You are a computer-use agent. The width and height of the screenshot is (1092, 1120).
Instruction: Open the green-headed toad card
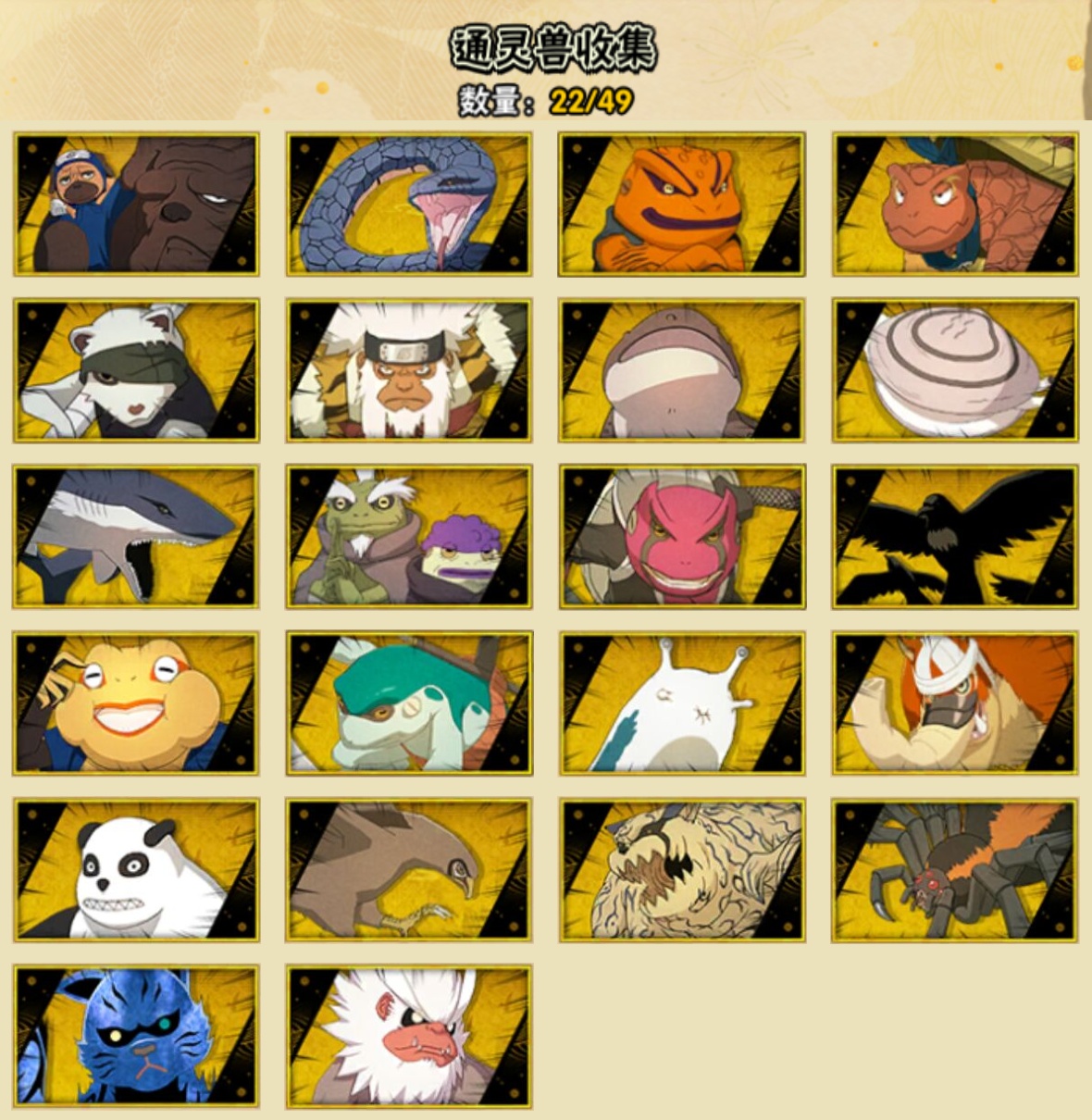[409, 703]
